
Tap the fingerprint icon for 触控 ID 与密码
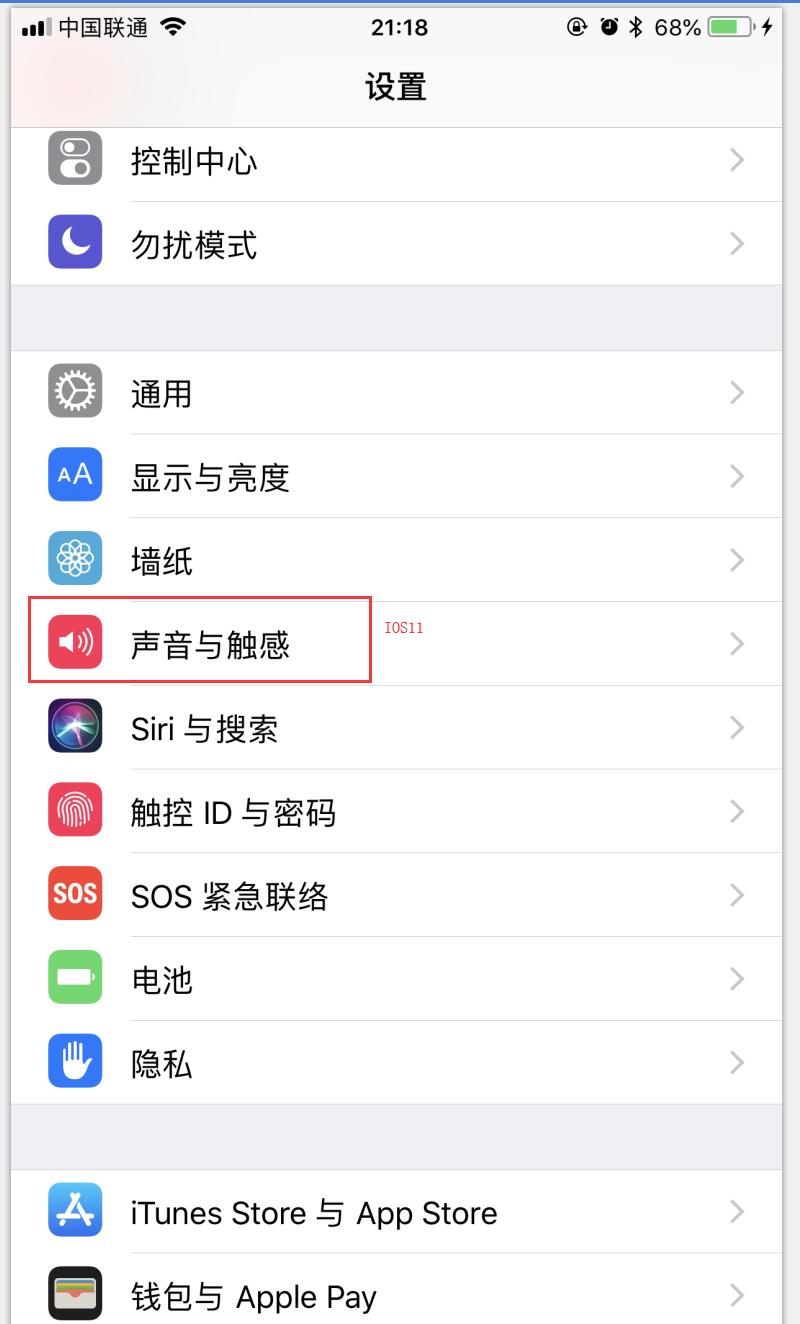point(74,811)
